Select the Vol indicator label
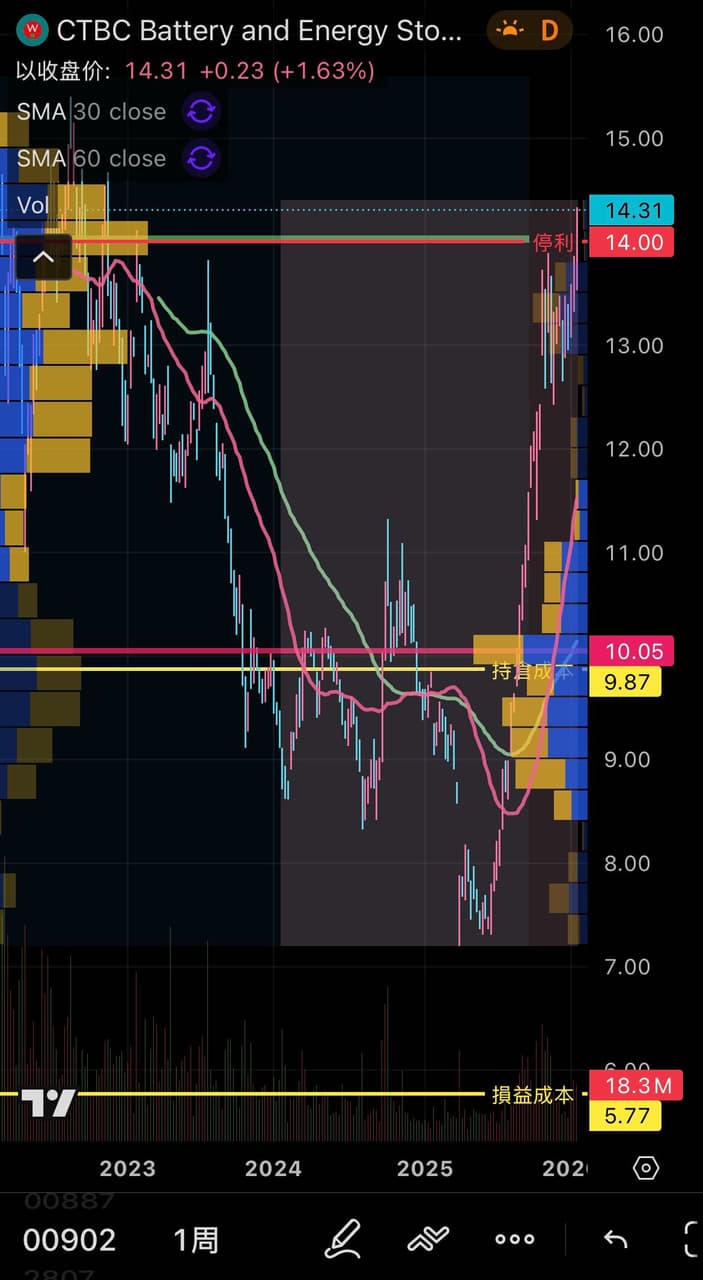This screenshot has width=703, height=1280. point(32,205)
